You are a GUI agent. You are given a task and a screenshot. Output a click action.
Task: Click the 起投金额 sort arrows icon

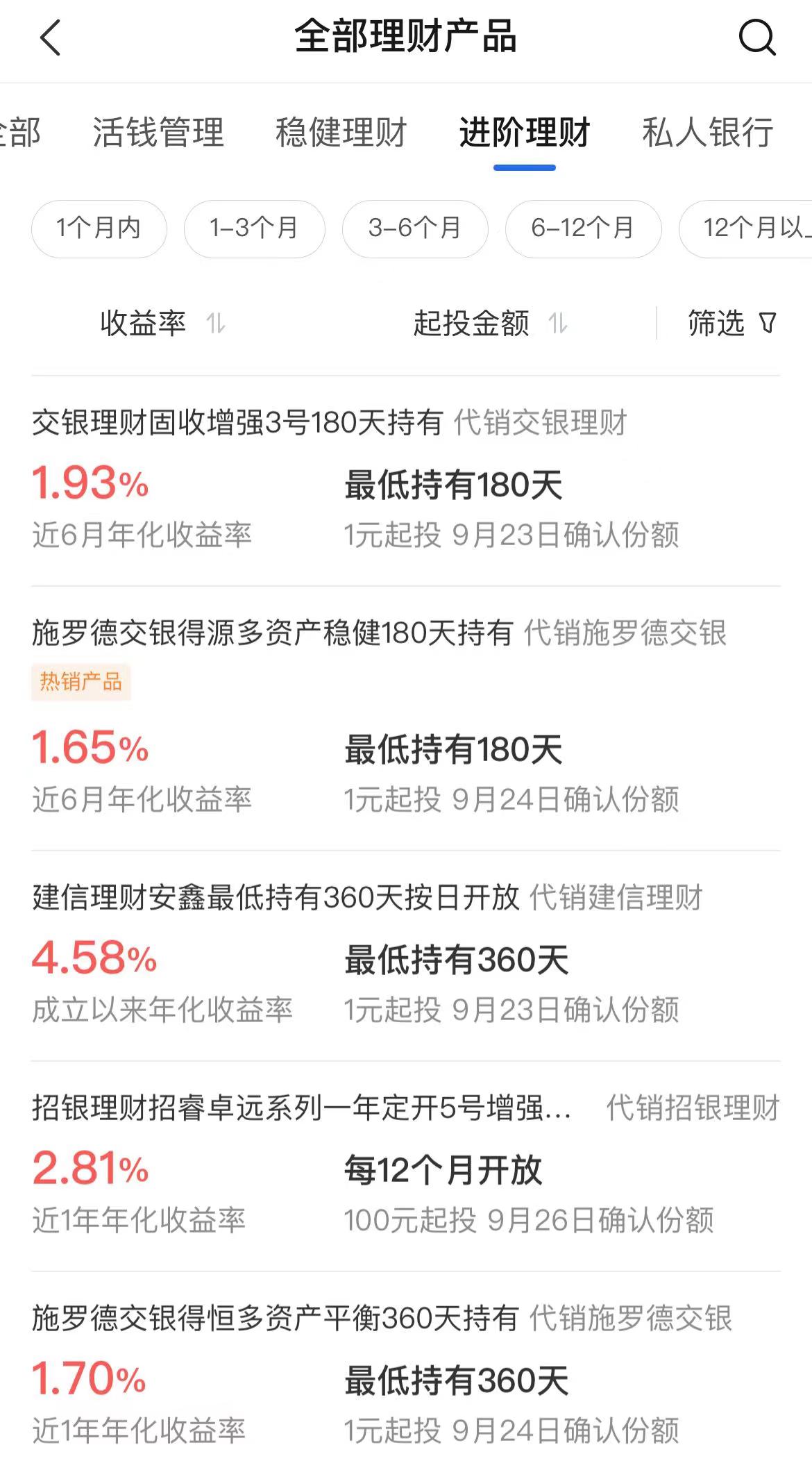[x=559, y=324]
